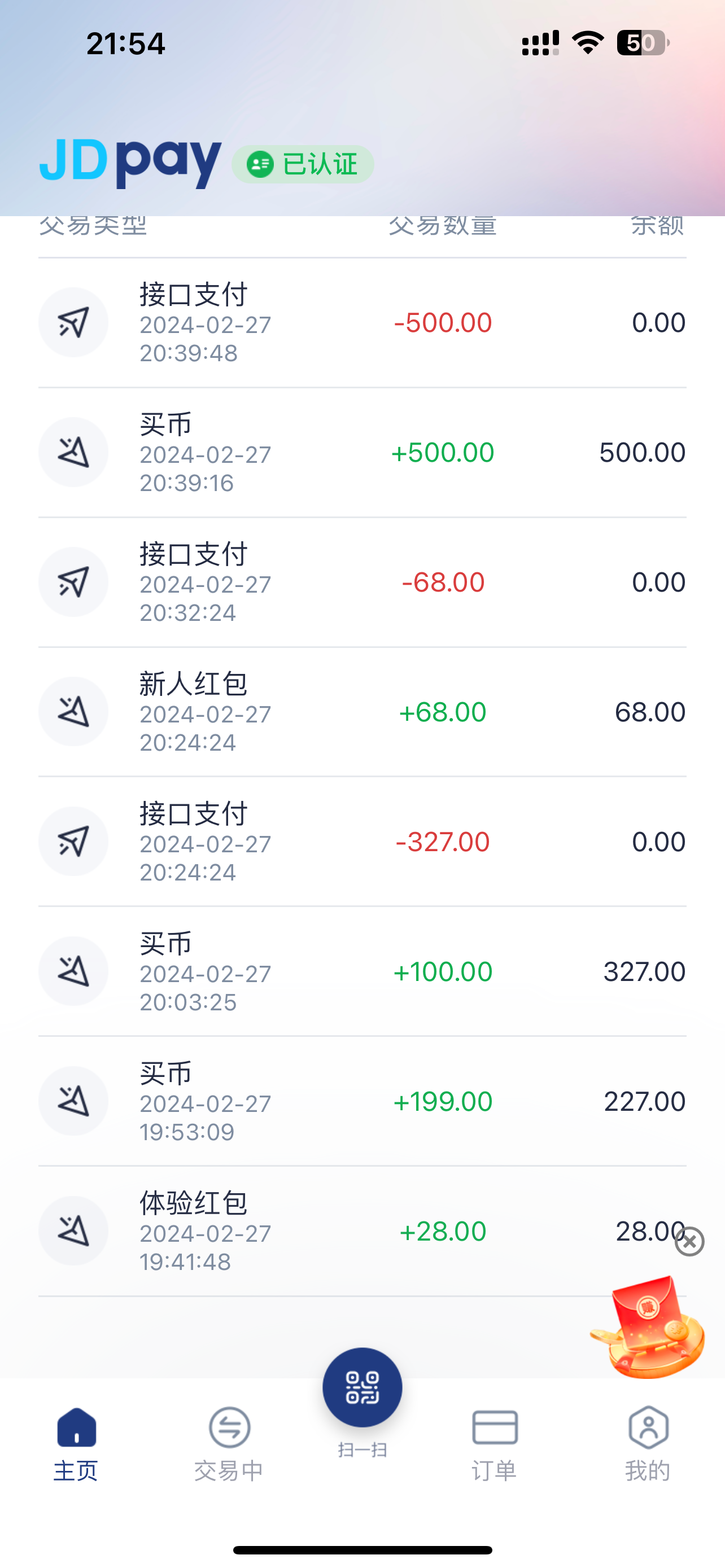Tap the 已认证 verification badge
This screenshot has height=1568, width=725.
coord(303,164)
